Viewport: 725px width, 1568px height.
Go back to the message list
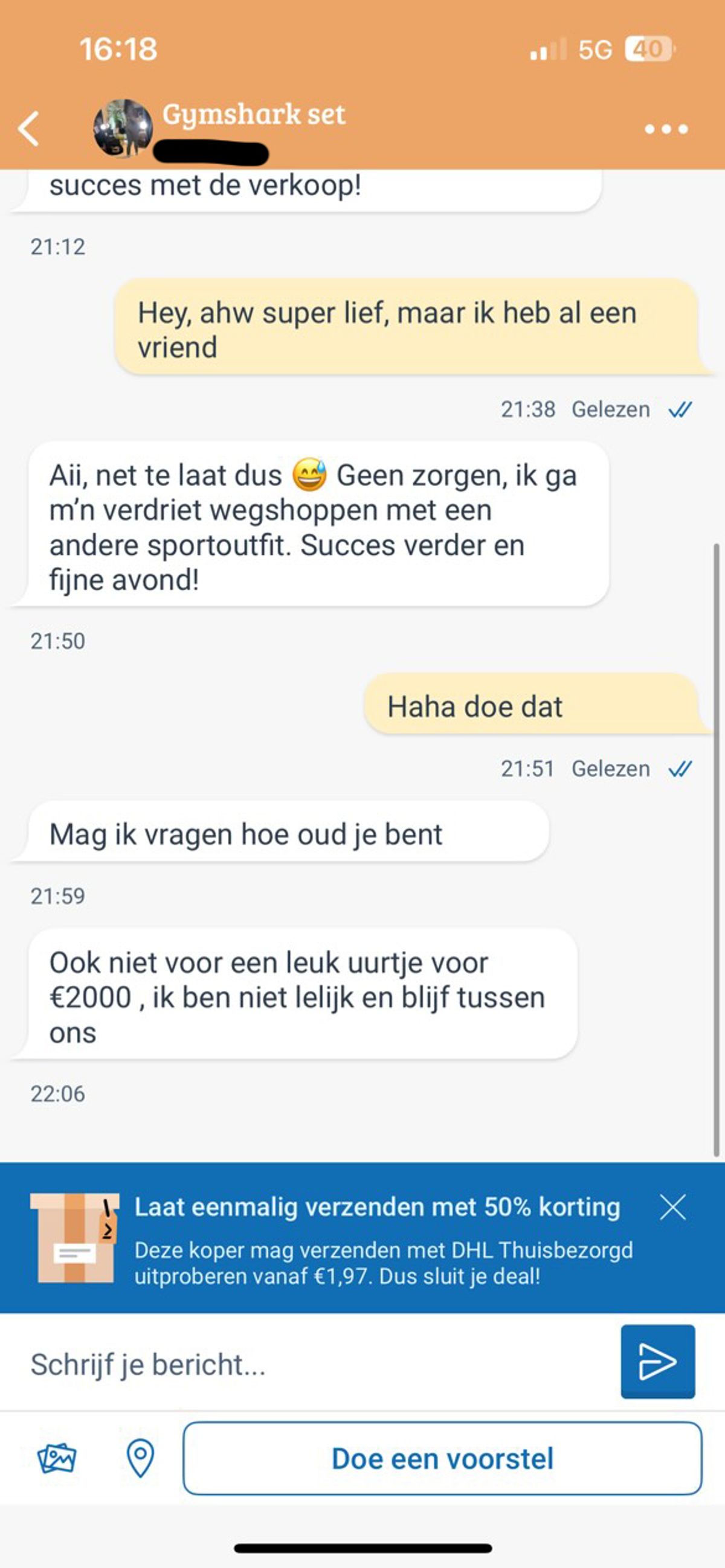(28, 129)
